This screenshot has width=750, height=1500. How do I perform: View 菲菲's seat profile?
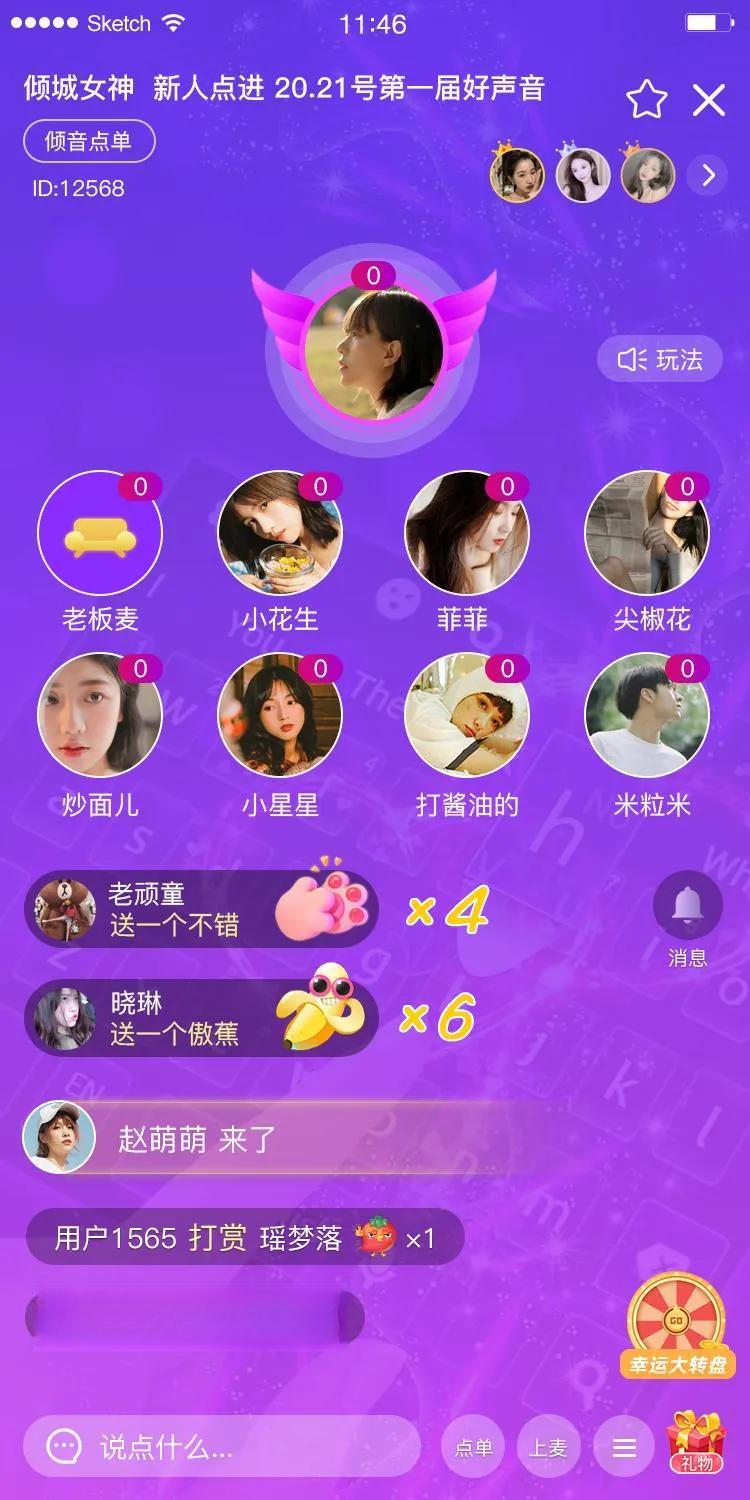pos(466,534)
